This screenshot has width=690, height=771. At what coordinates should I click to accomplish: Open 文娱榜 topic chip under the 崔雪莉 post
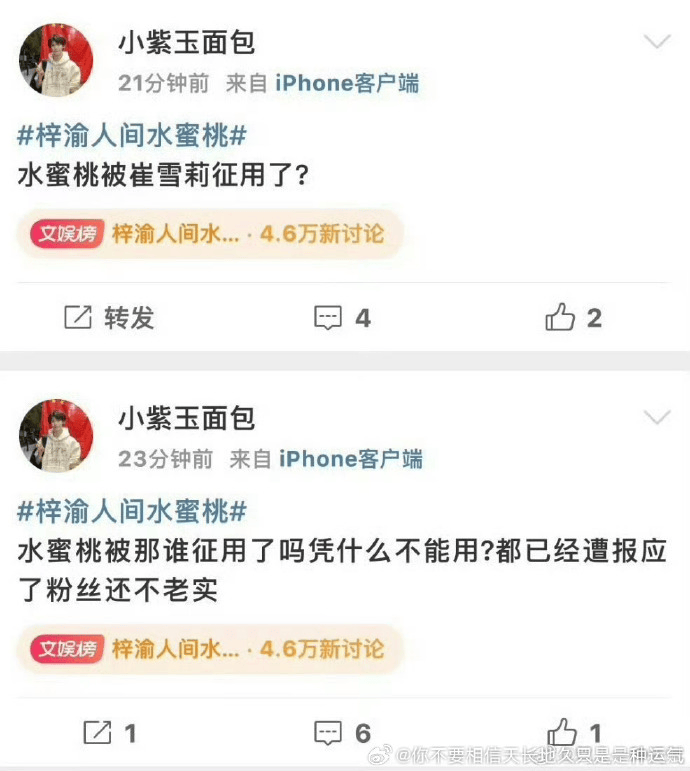tap(207, 234)
